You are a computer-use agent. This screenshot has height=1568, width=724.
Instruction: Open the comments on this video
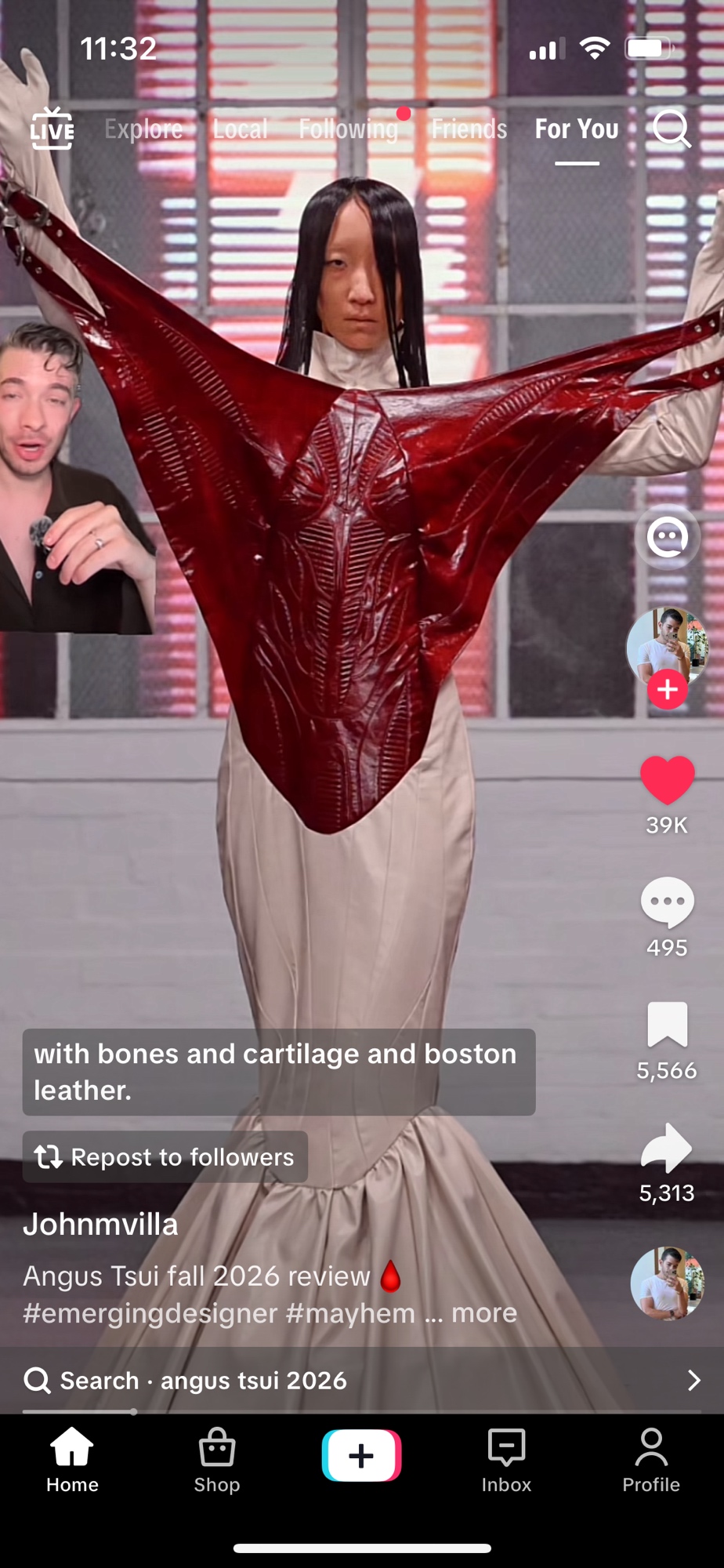coord(667,903)
